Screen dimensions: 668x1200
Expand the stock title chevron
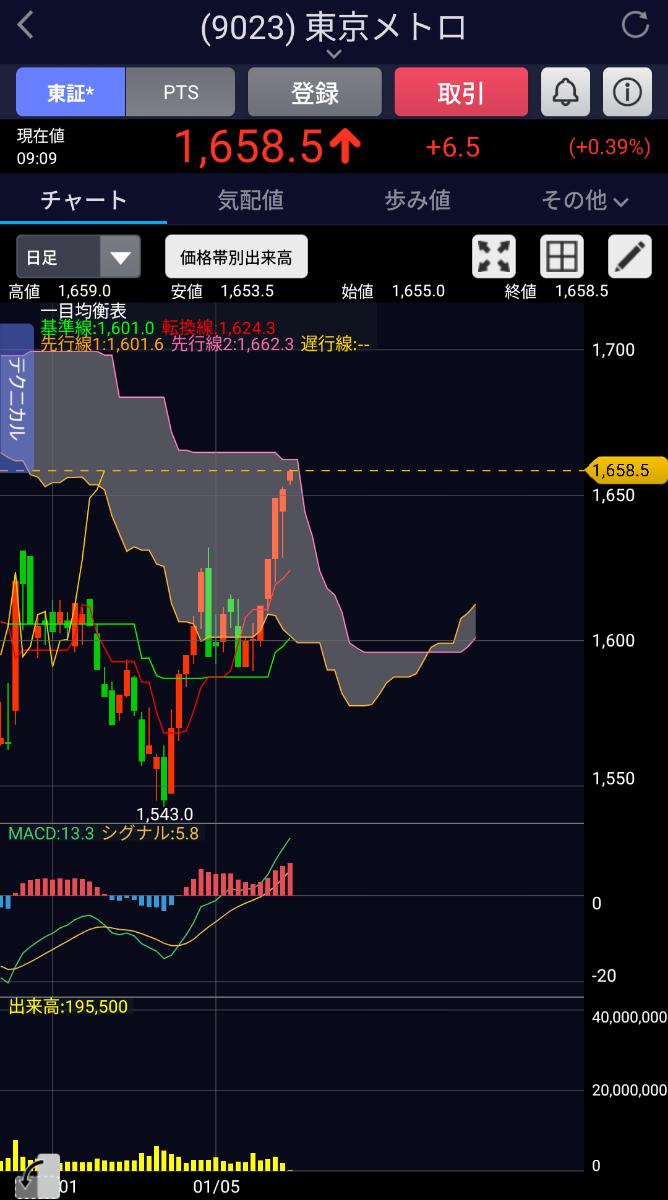[334, 53]
